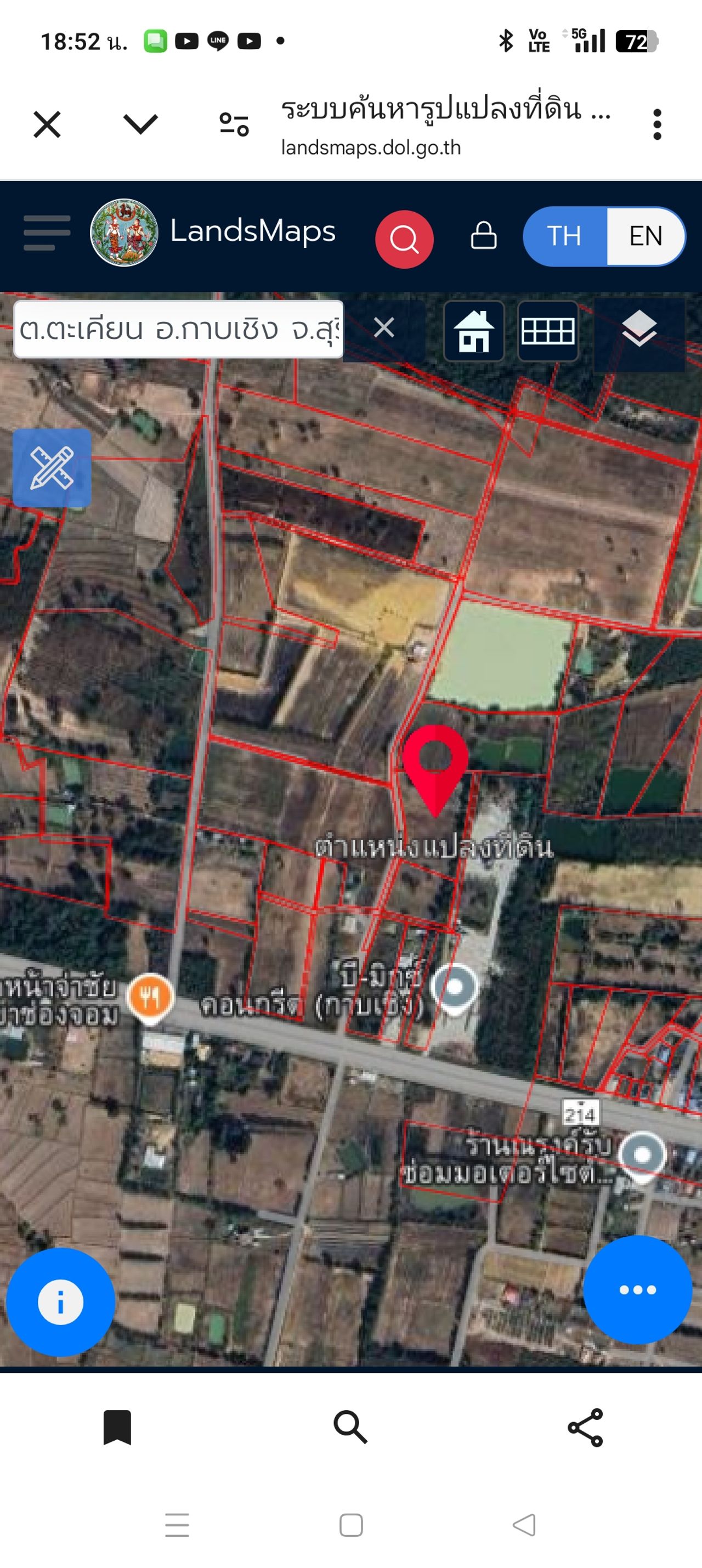Open the LandsMaps hamburger menu

(47, 233)
